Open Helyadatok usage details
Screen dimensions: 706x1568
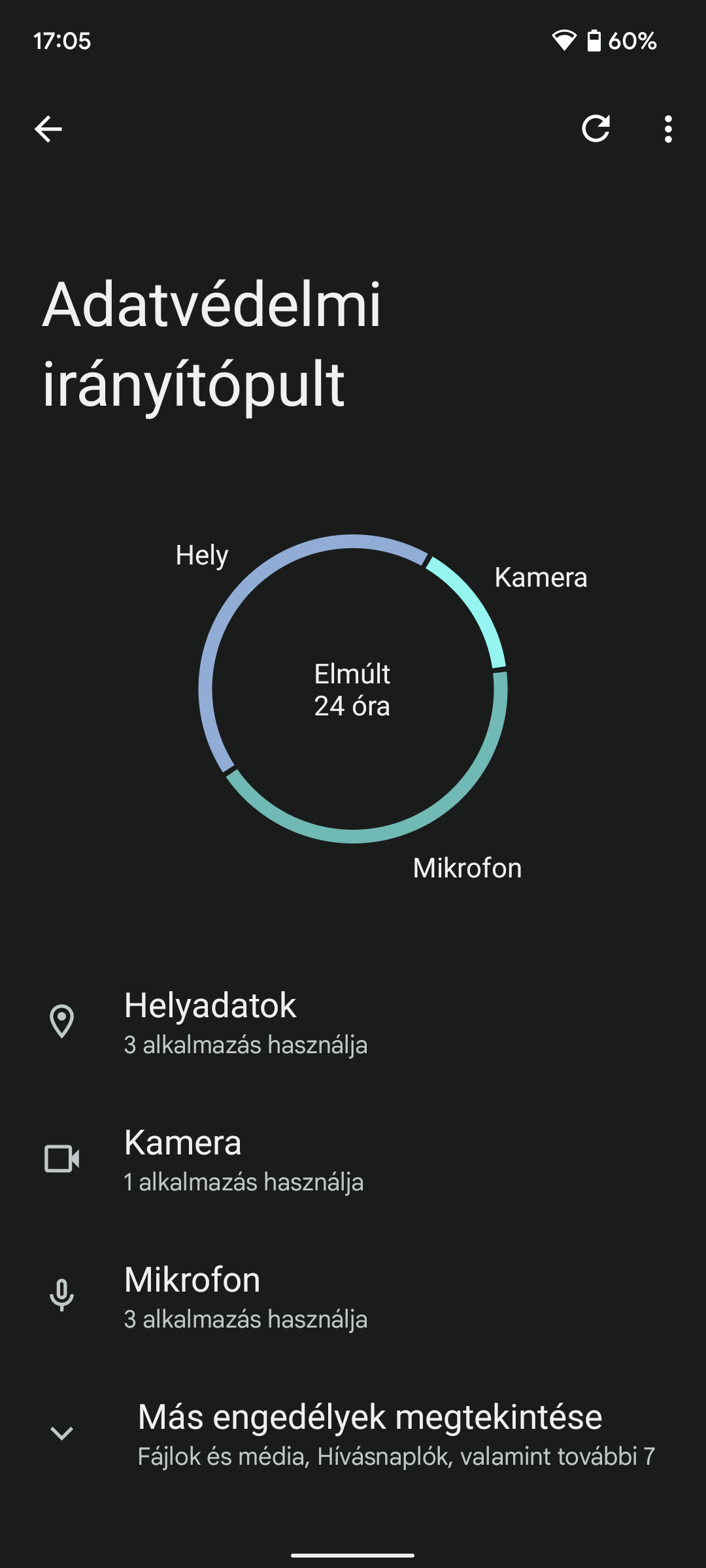tap(353, 1022)
